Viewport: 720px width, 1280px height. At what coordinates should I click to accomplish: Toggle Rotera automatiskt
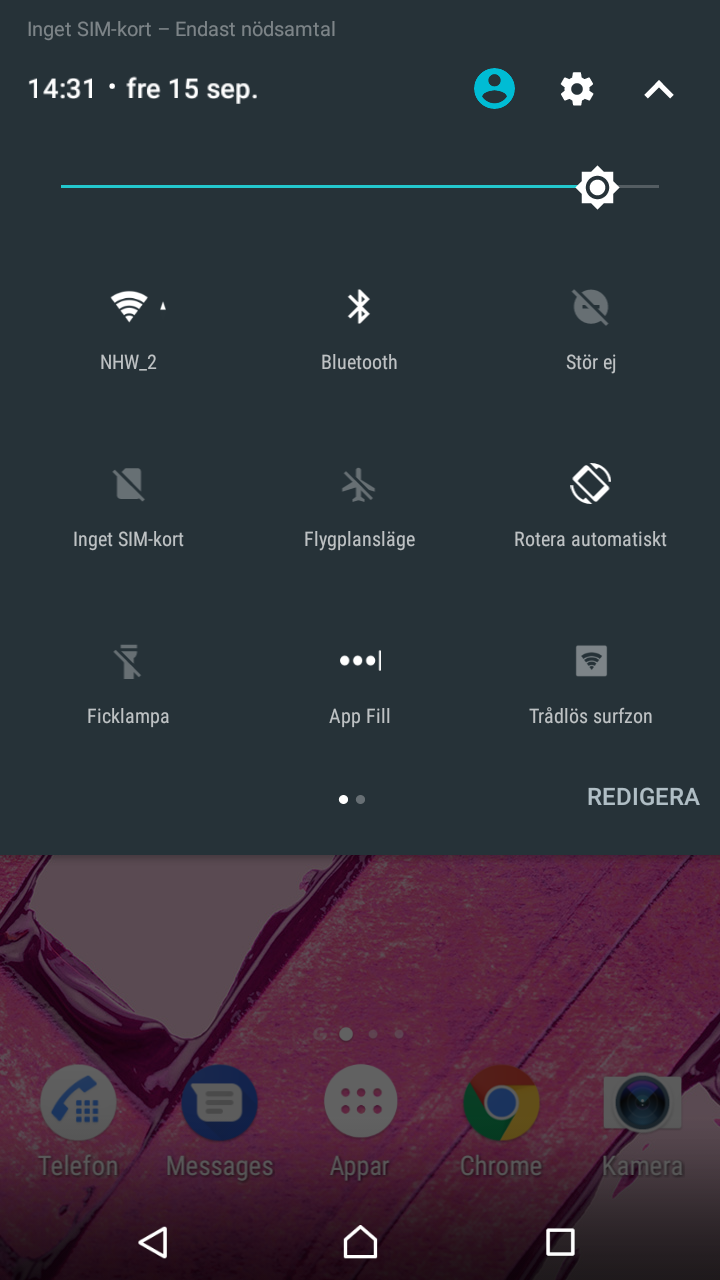pos(590,485)
